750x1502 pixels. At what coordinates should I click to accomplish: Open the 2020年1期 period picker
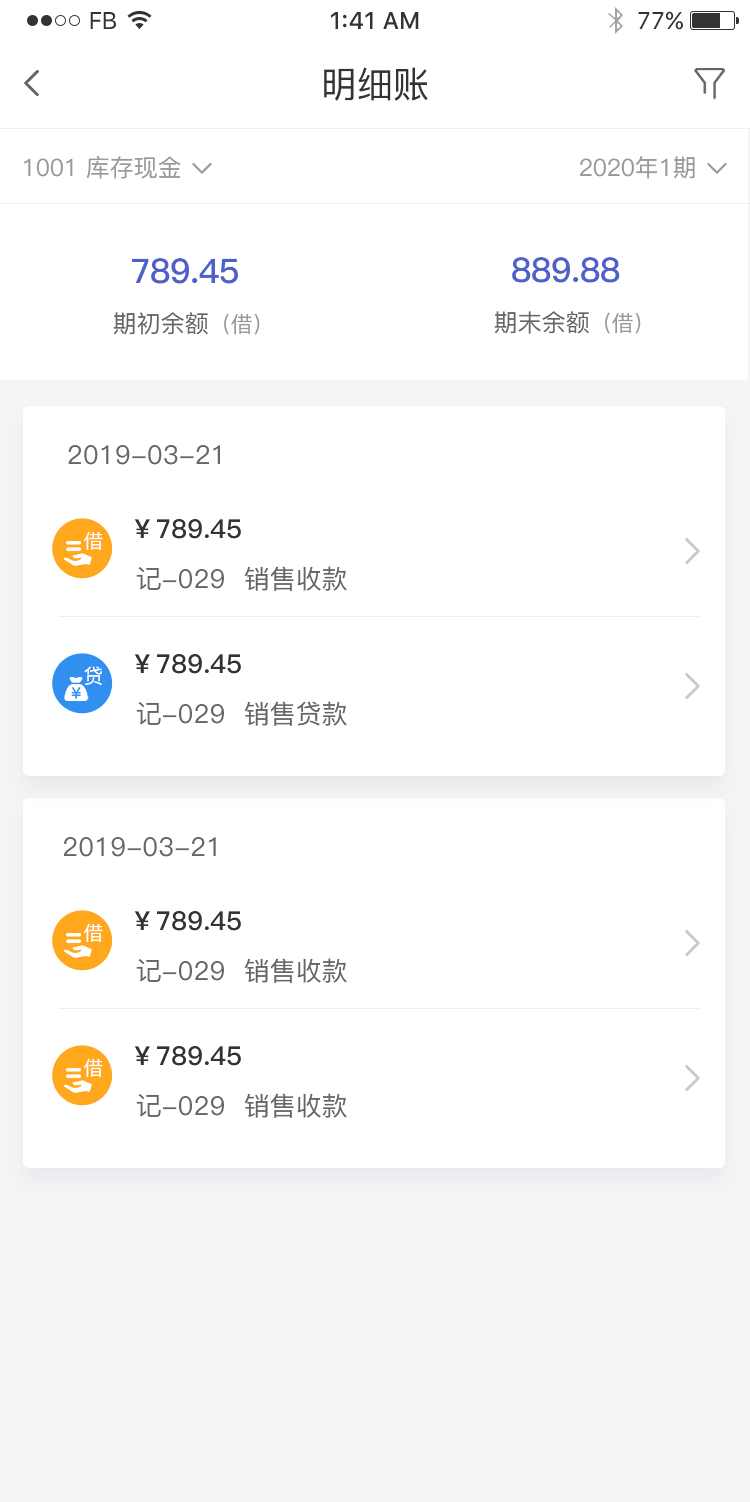point(652,168)
